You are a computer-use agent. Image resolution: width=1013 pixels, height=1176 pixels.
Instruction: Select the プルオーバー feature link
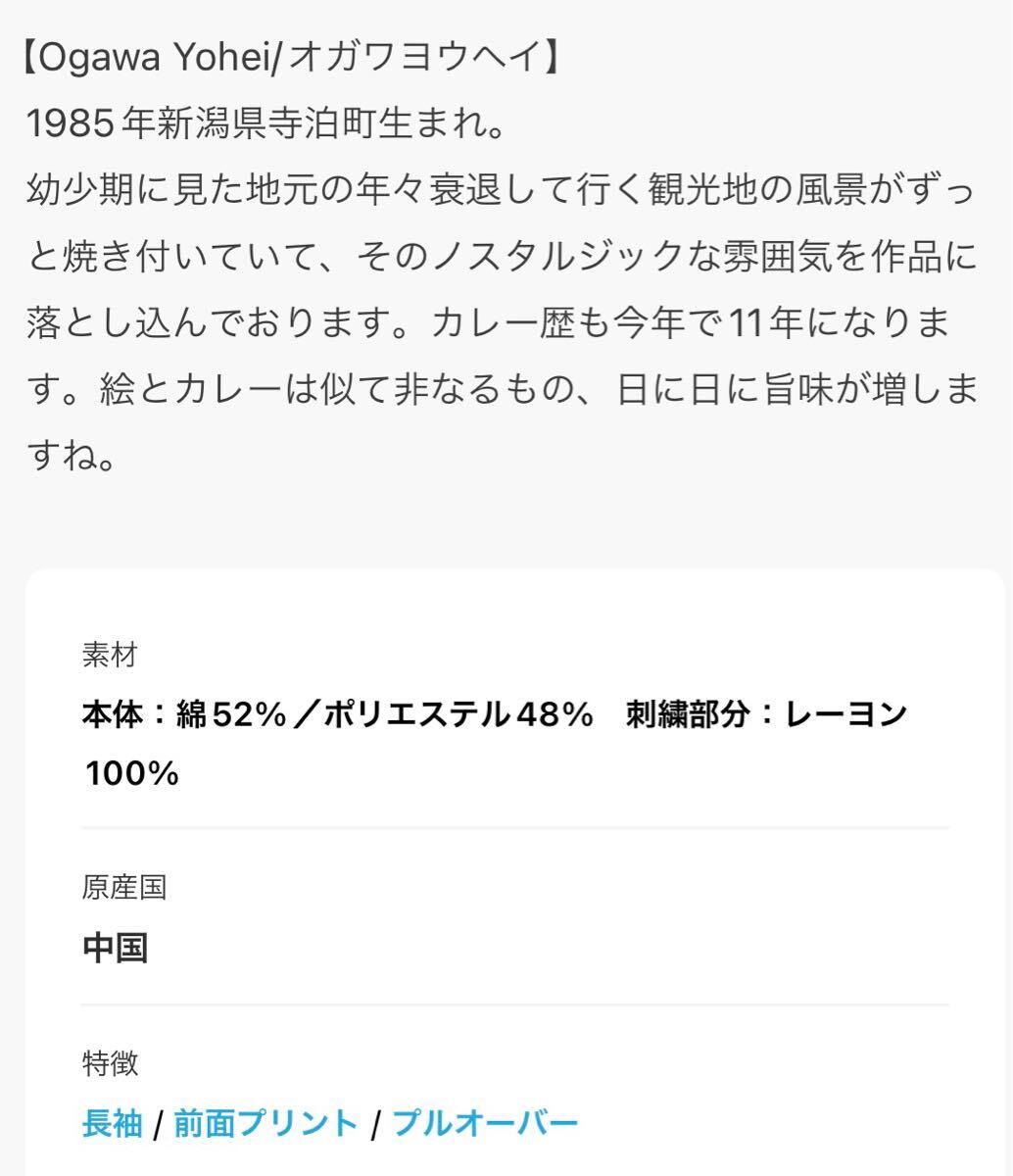(485, 1123)
